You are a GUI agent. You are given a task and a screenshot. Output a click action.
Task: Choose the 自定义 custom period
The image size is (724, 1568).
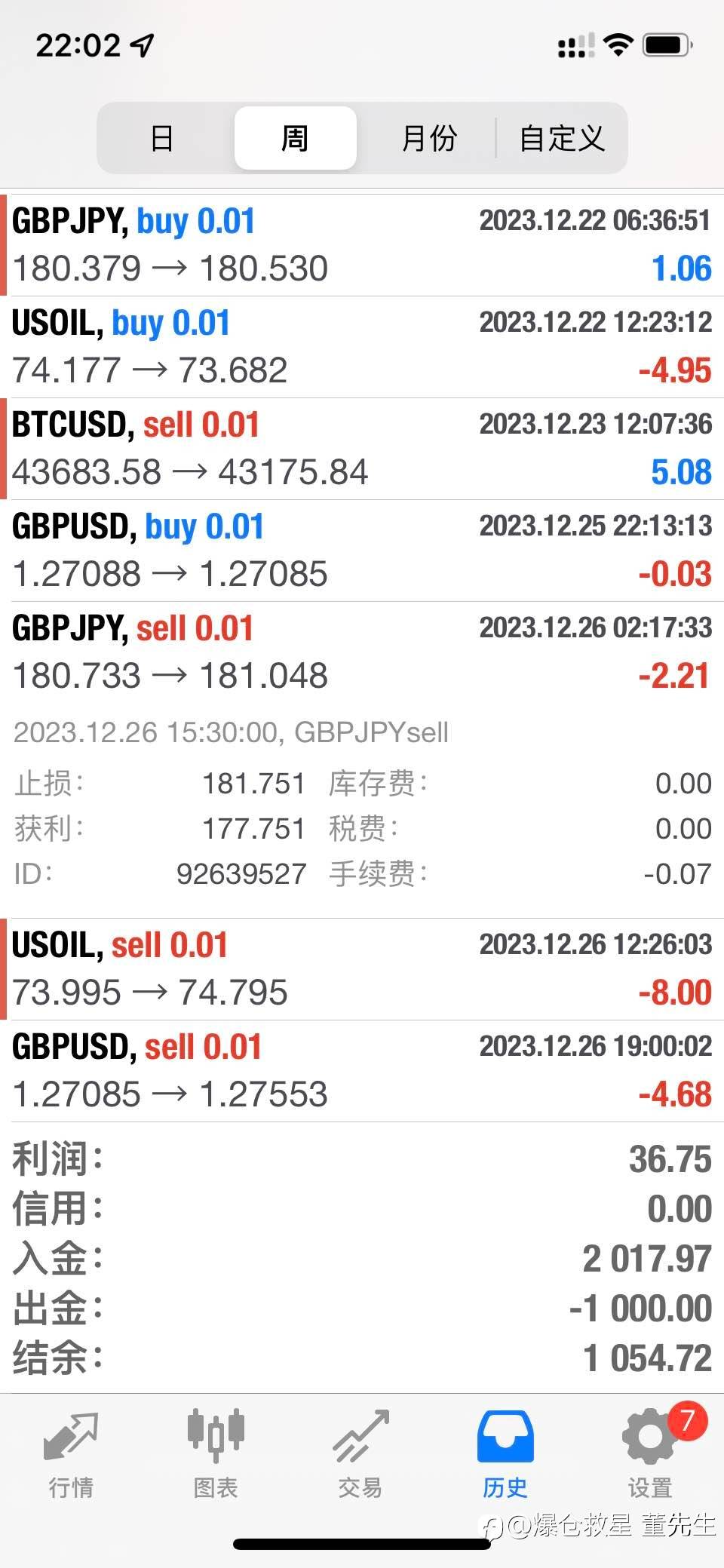point(562,138)
